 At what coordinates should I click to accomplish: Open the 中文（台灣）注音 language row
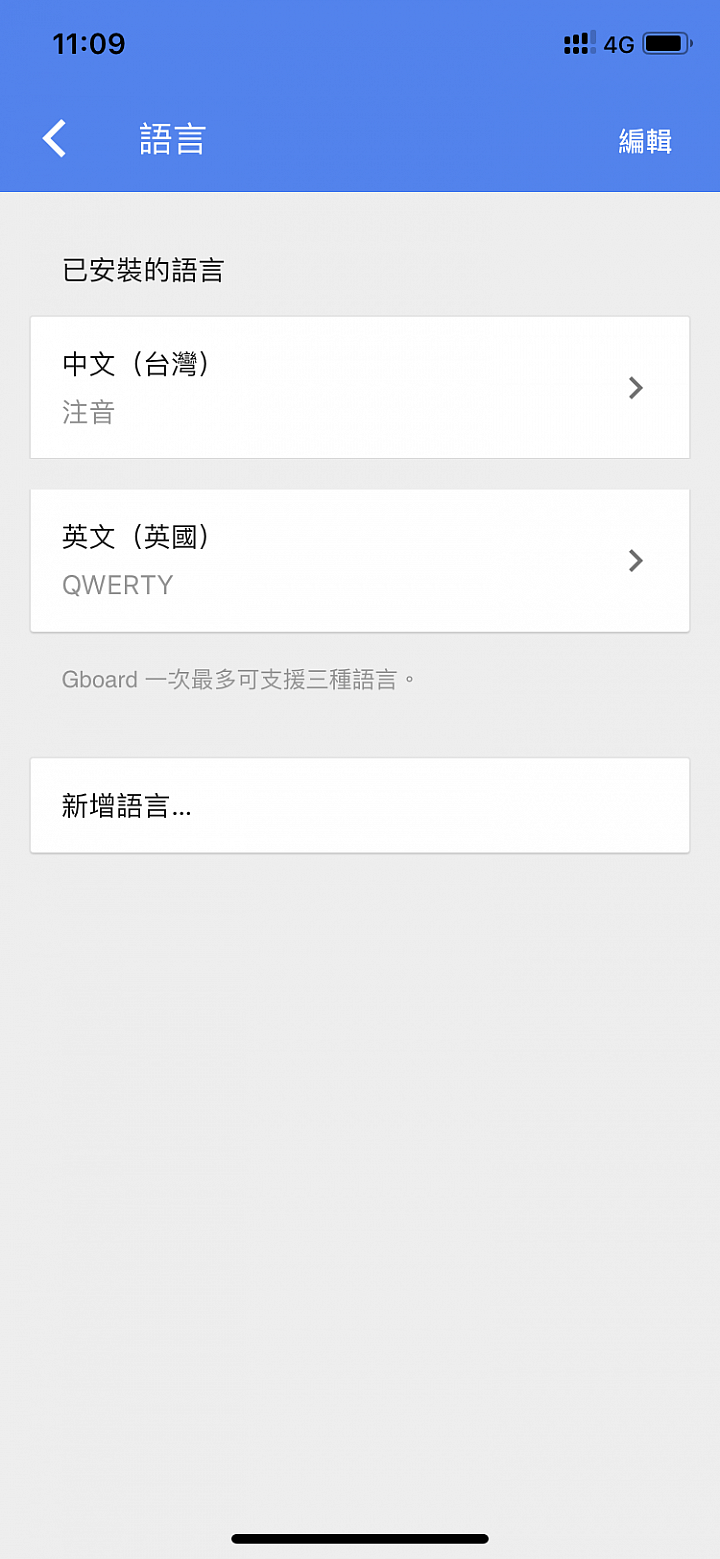pyautogui.click(x=360, y=388)
